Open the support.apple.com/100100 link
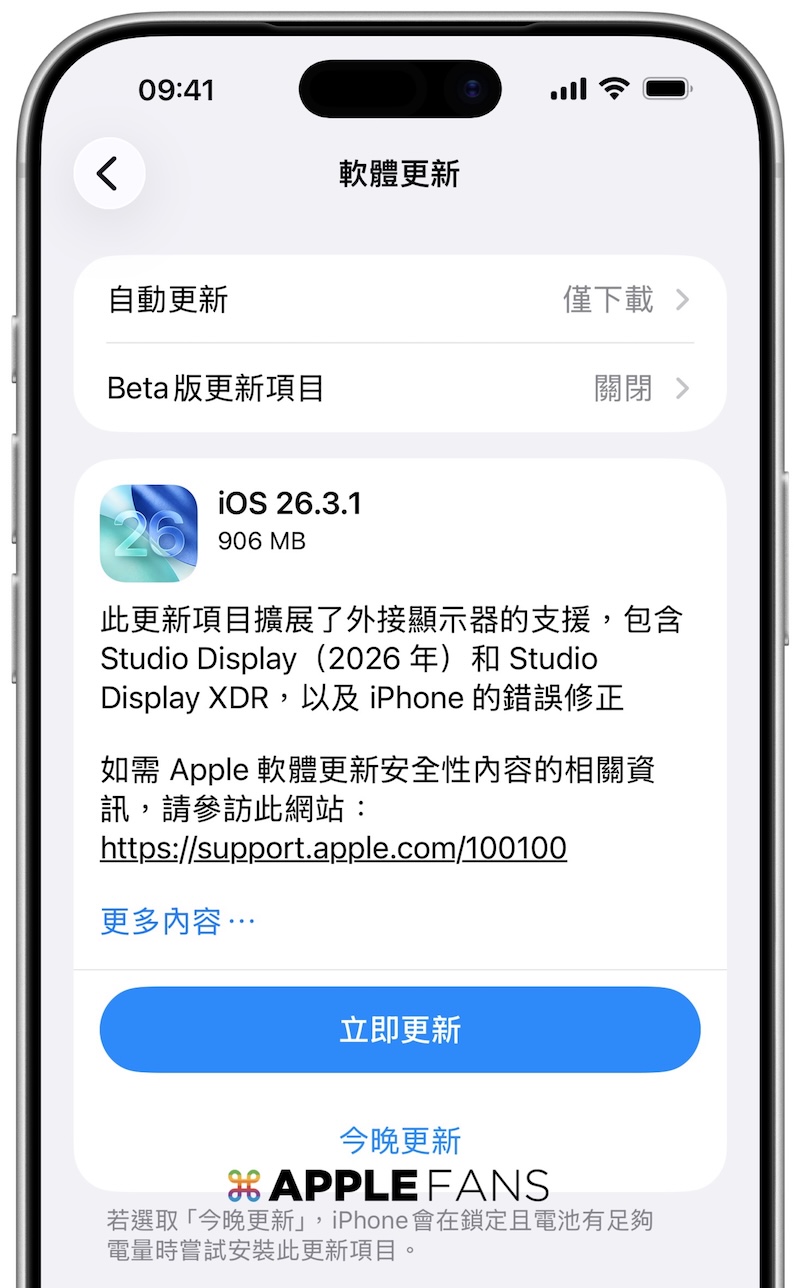 coord(333,849)
